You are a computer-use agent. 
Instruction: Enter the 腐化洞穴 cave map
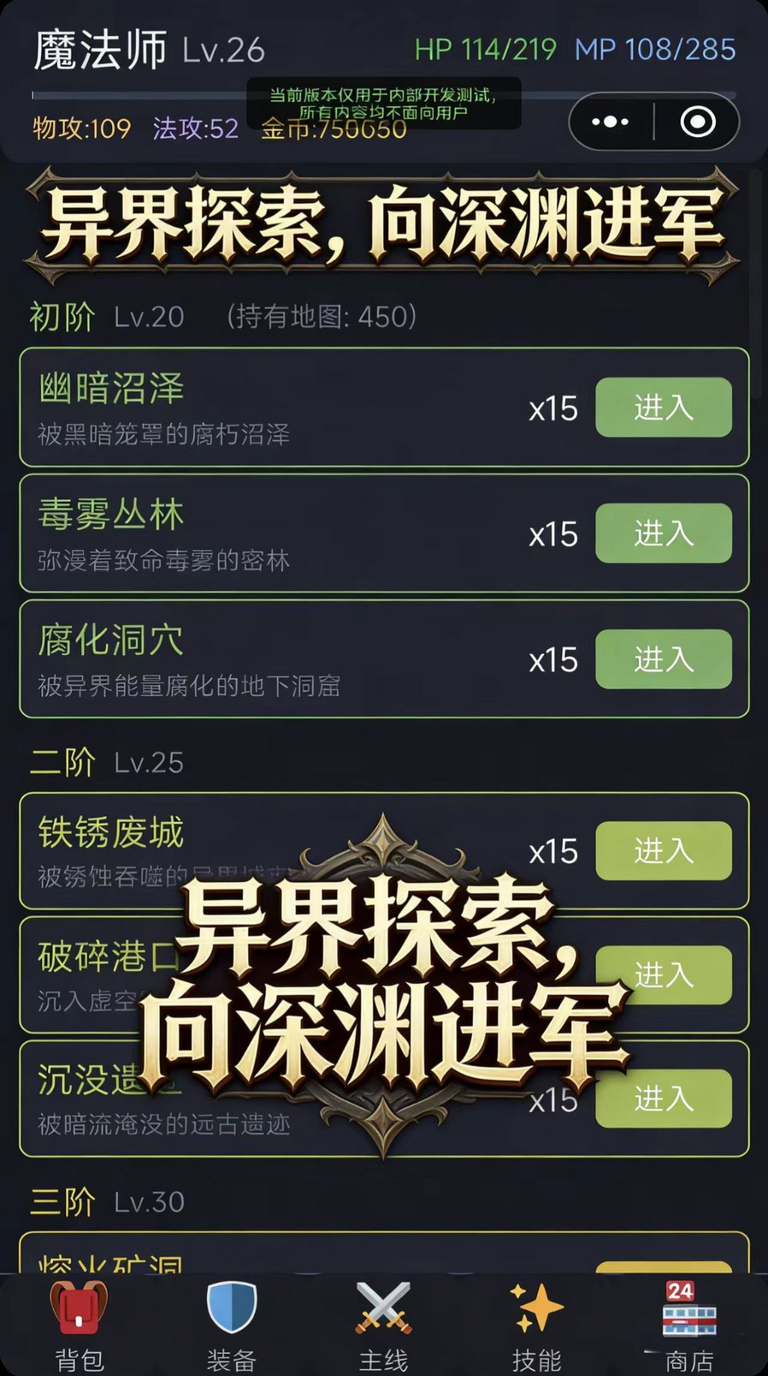point(664,660)
